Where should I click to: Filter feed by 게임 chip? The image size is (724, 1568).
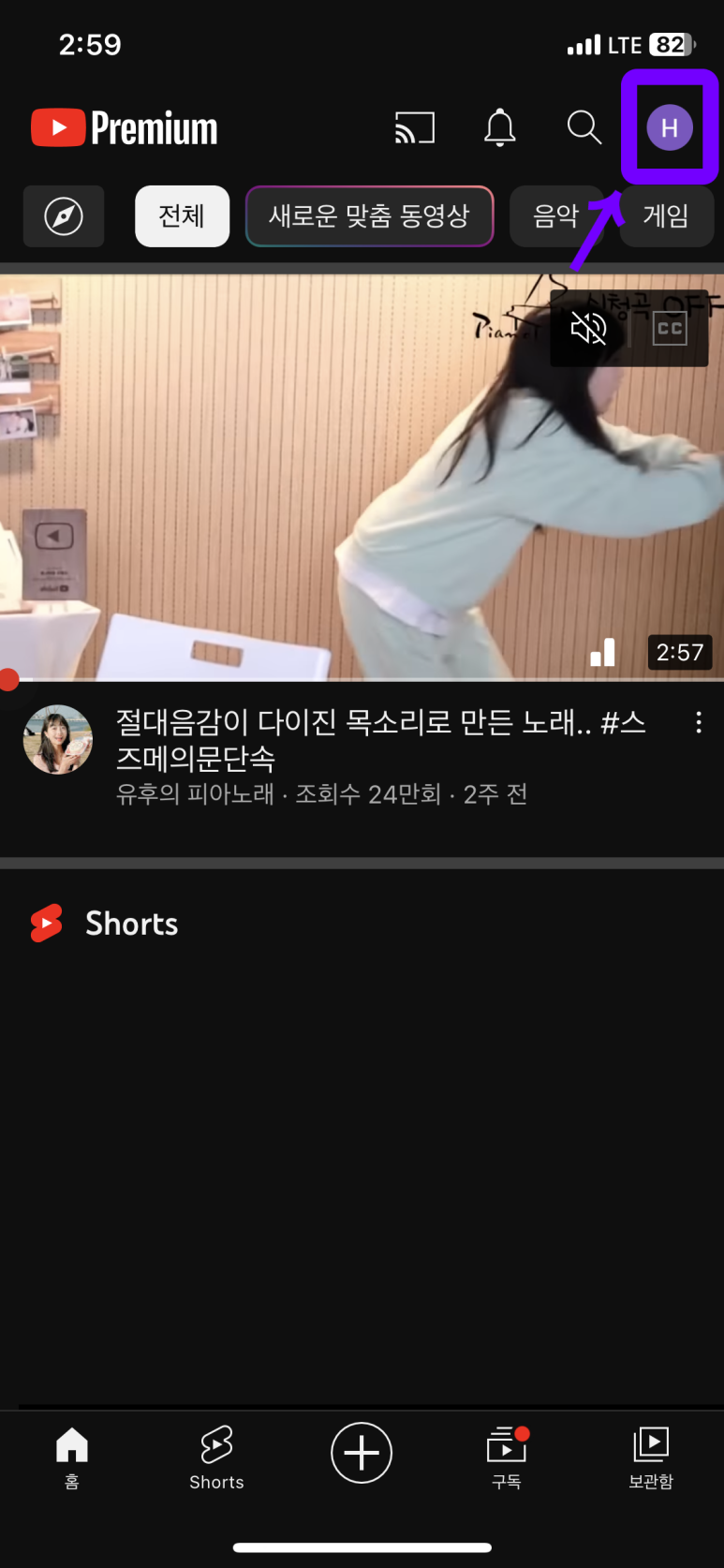pos(666,216)
